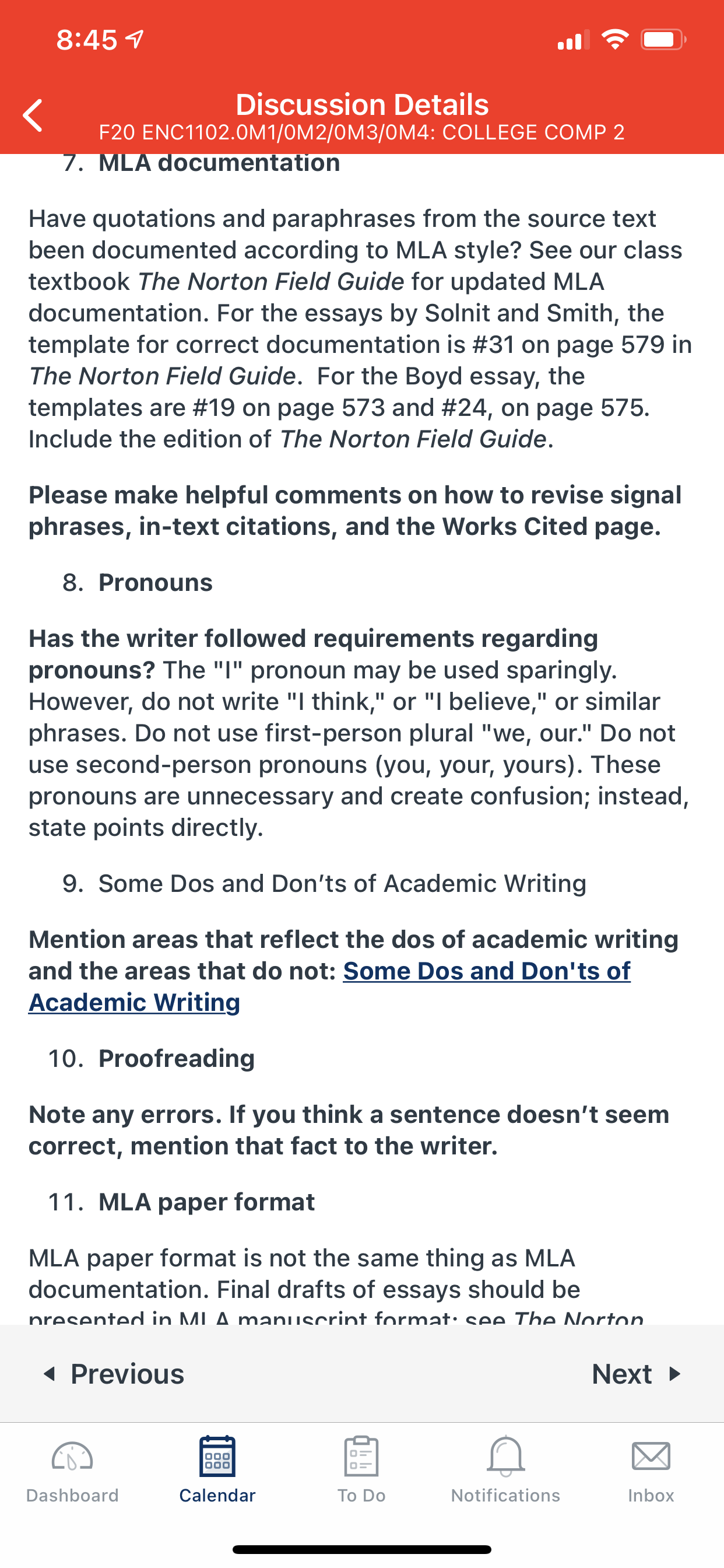Go to the Next item
This screenshot has height=1568, width=724.
637,1374
